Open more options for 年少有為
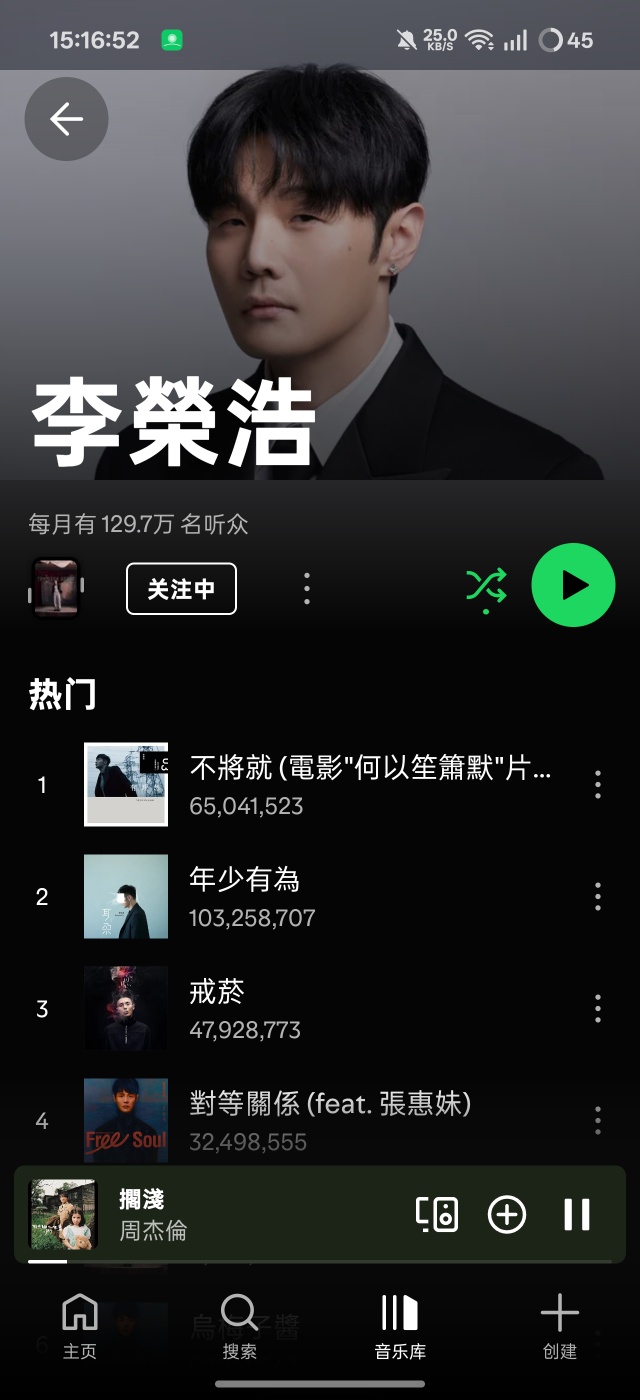 [x=598, y=897]
